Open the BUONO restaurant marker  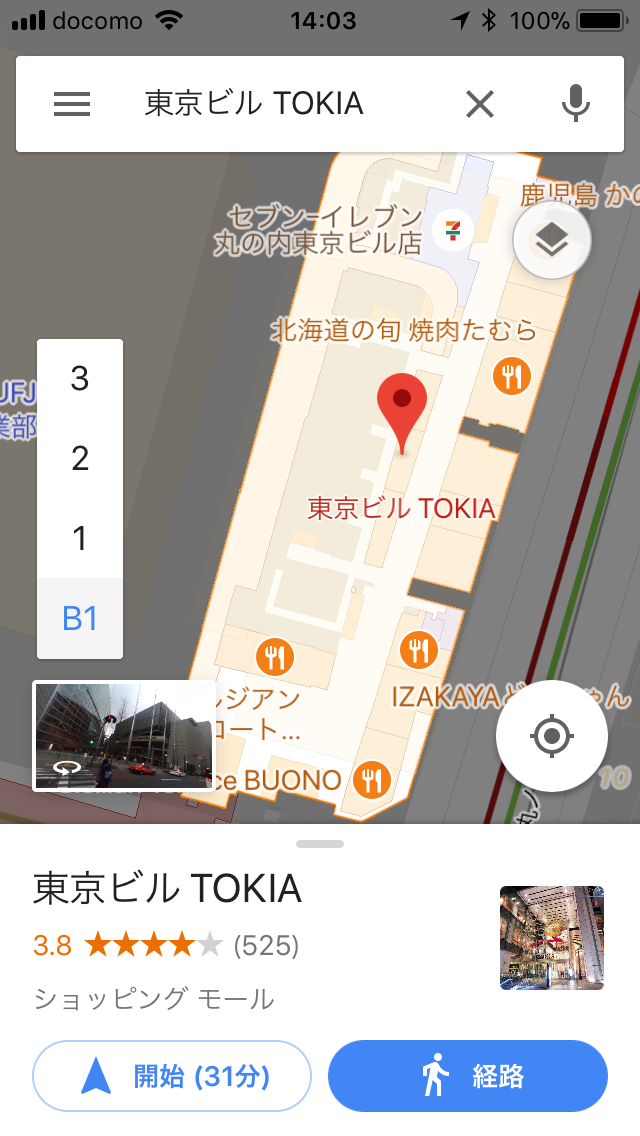tap(372, 780)
